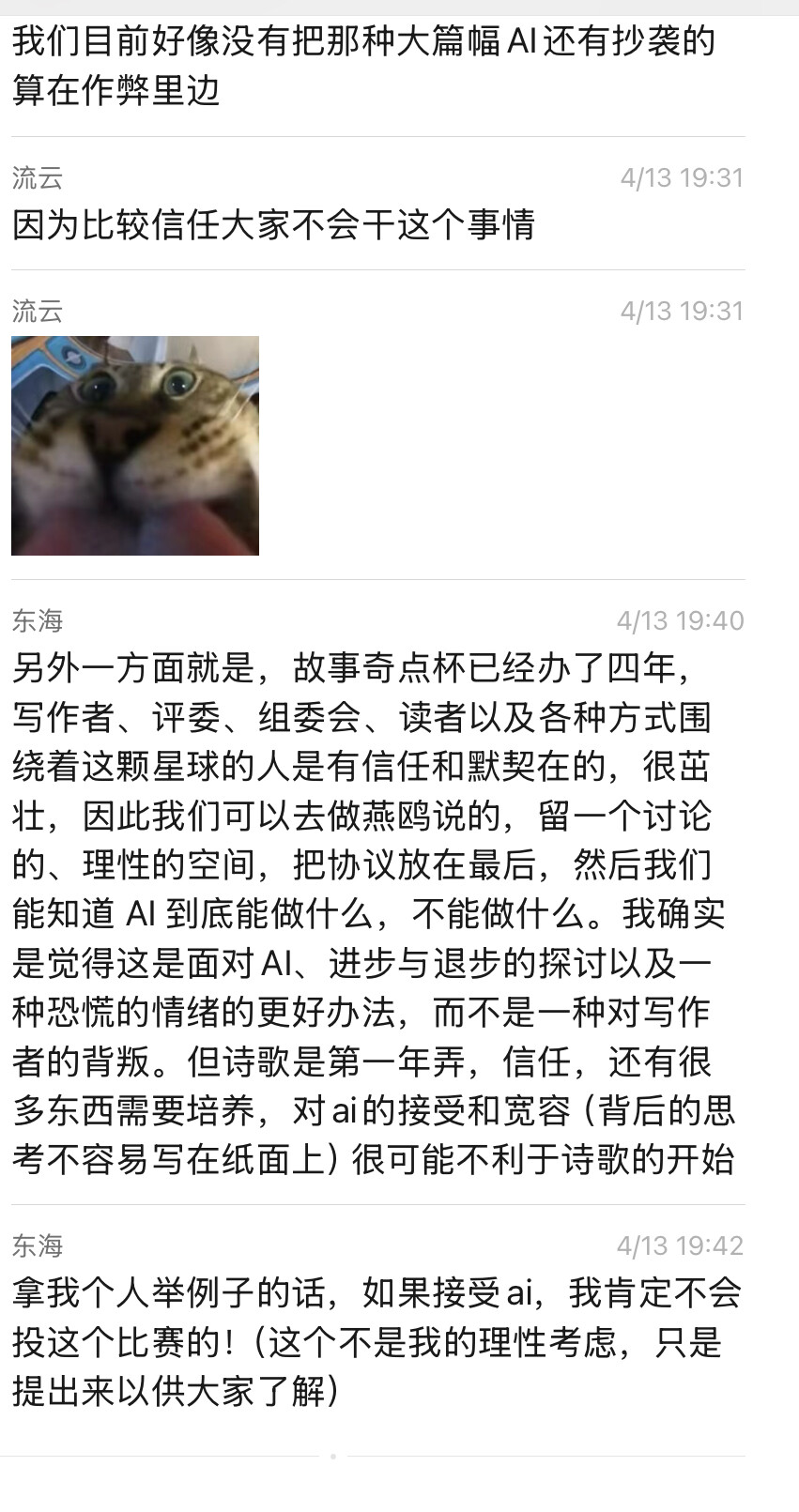The image size is (799, 1512).
Task: Open the cat image sent by 流云
Action: pyautogui.click(x=135, y=446)
